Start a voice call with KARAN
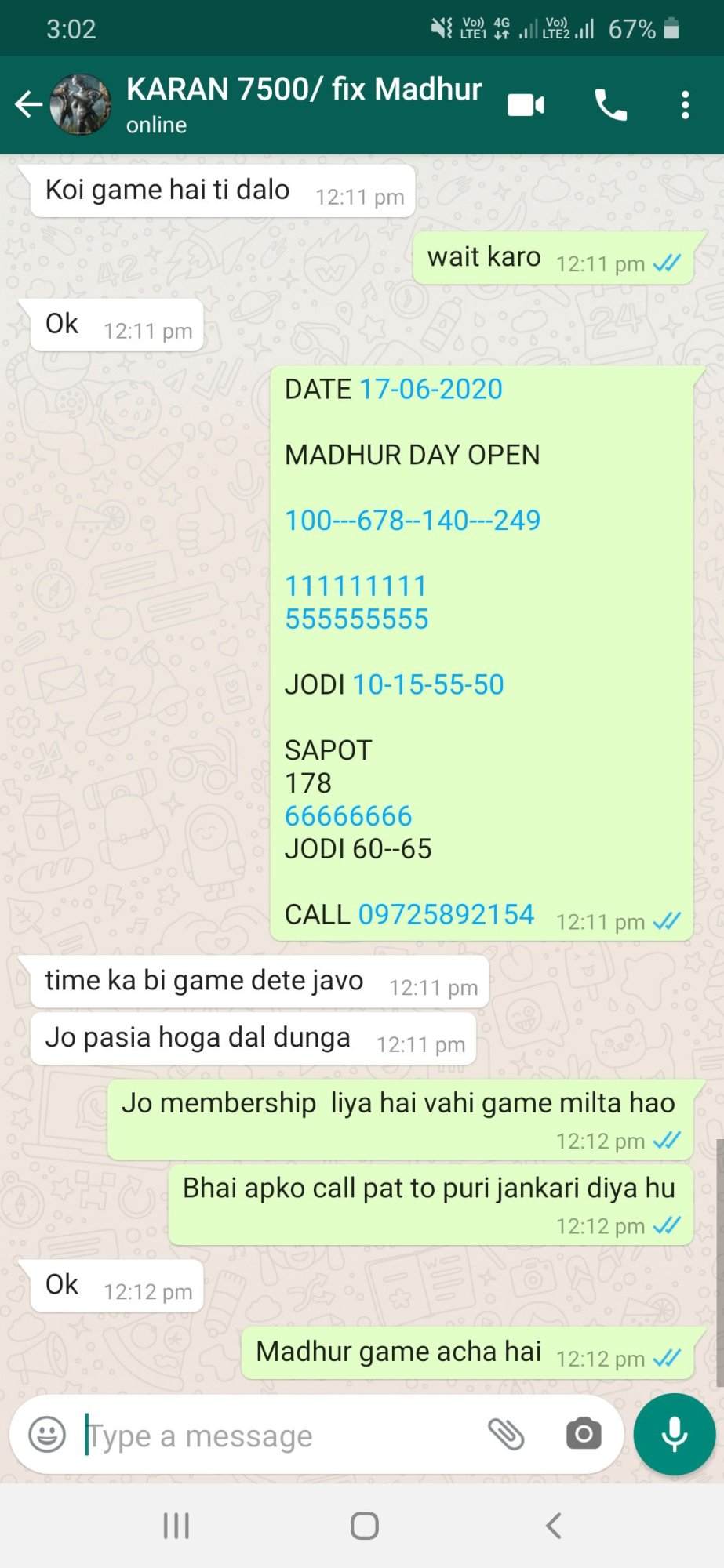This screenshot has width=724, height=1568. point(610,104)
